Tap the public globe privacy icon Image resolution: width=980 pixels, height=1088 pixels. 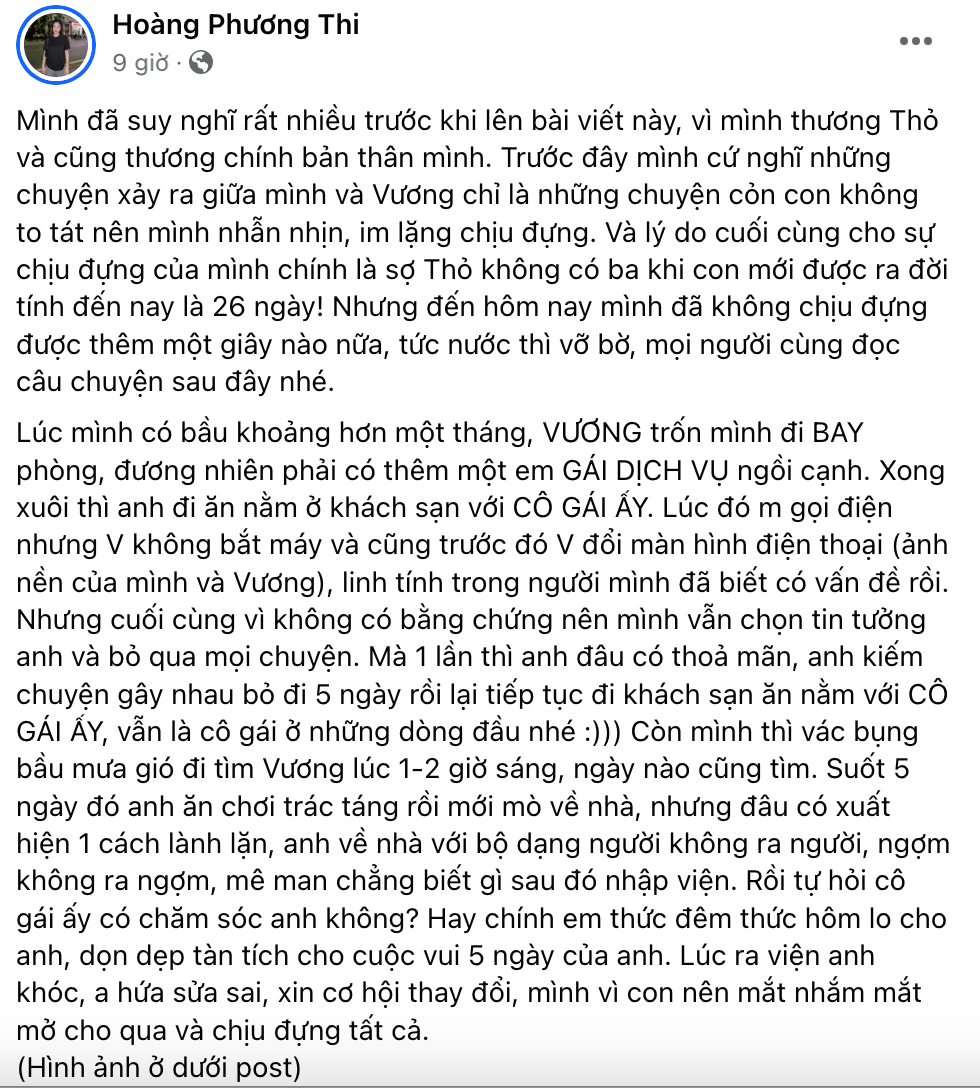(200, 63)
